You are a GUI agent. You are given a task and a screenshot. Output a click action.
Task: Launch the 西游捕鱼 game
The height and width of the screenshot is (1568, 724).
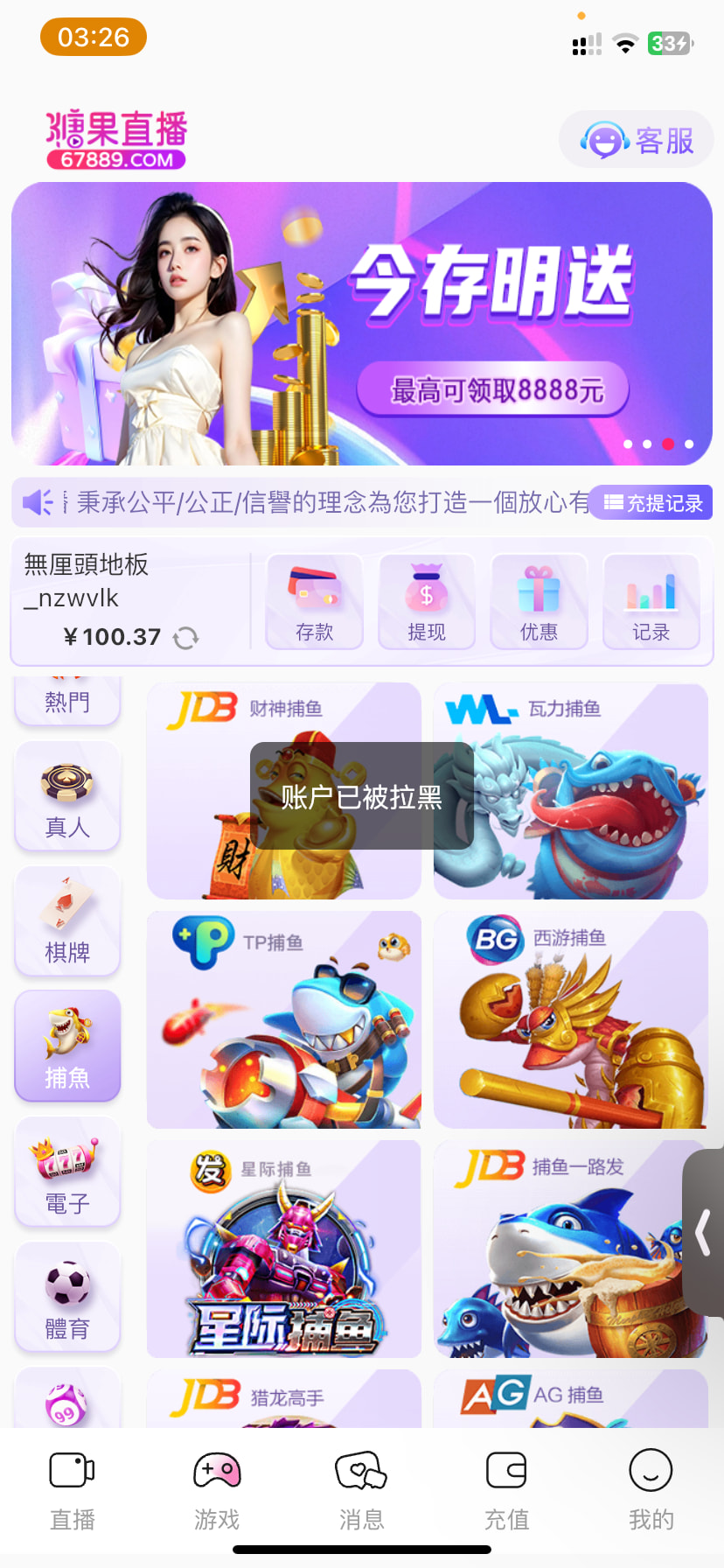570,1020
